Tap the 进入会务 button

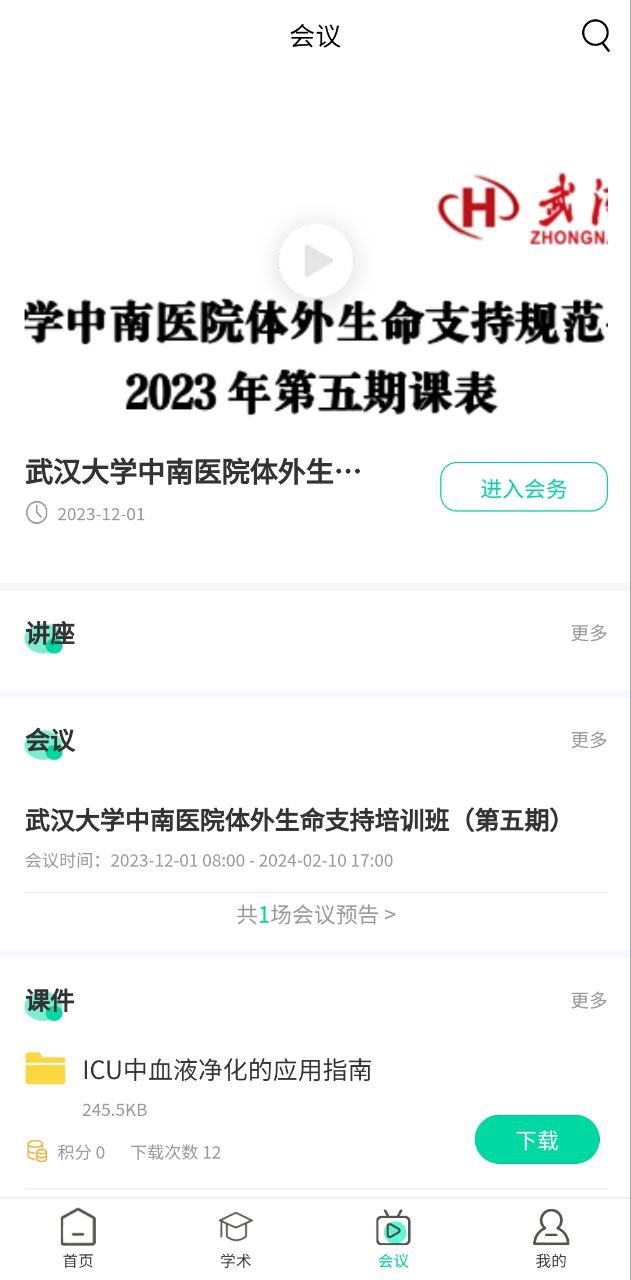click(x=523, y=488)
